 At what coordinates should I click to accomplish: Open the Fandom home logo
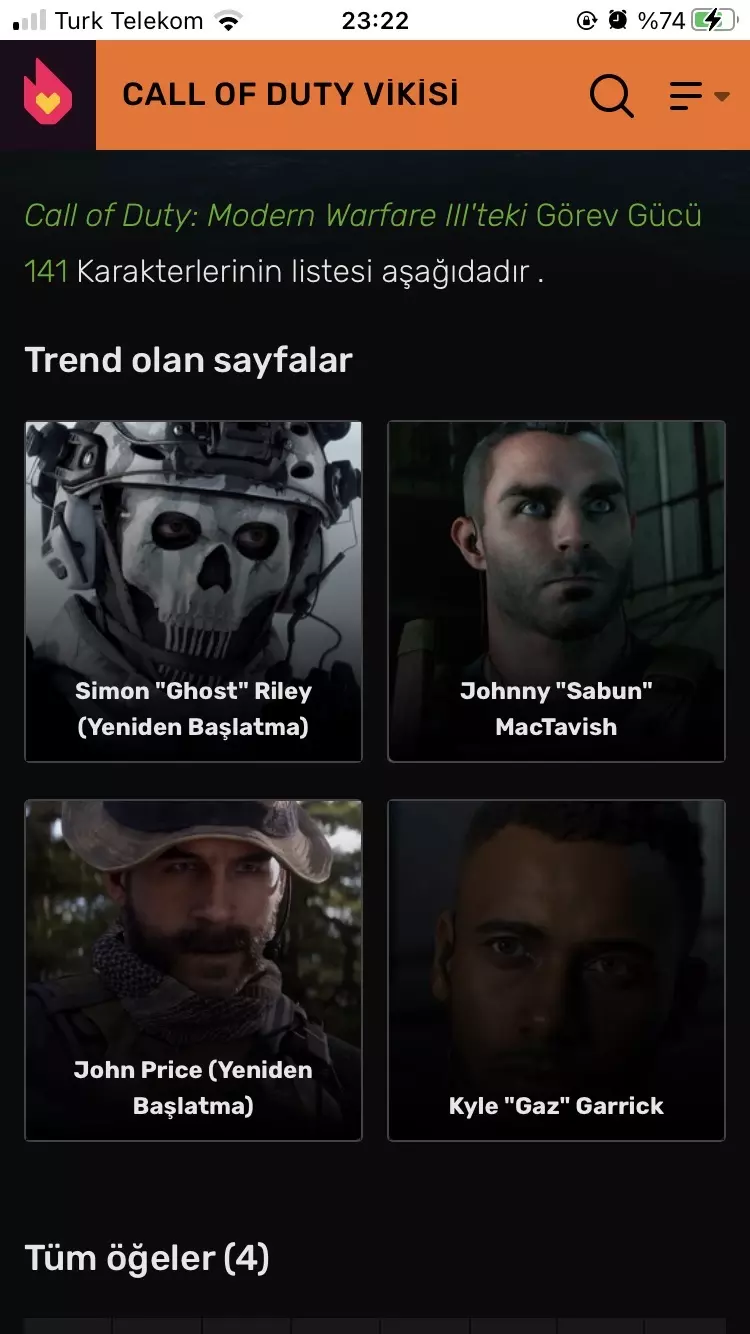coord(47,95)
